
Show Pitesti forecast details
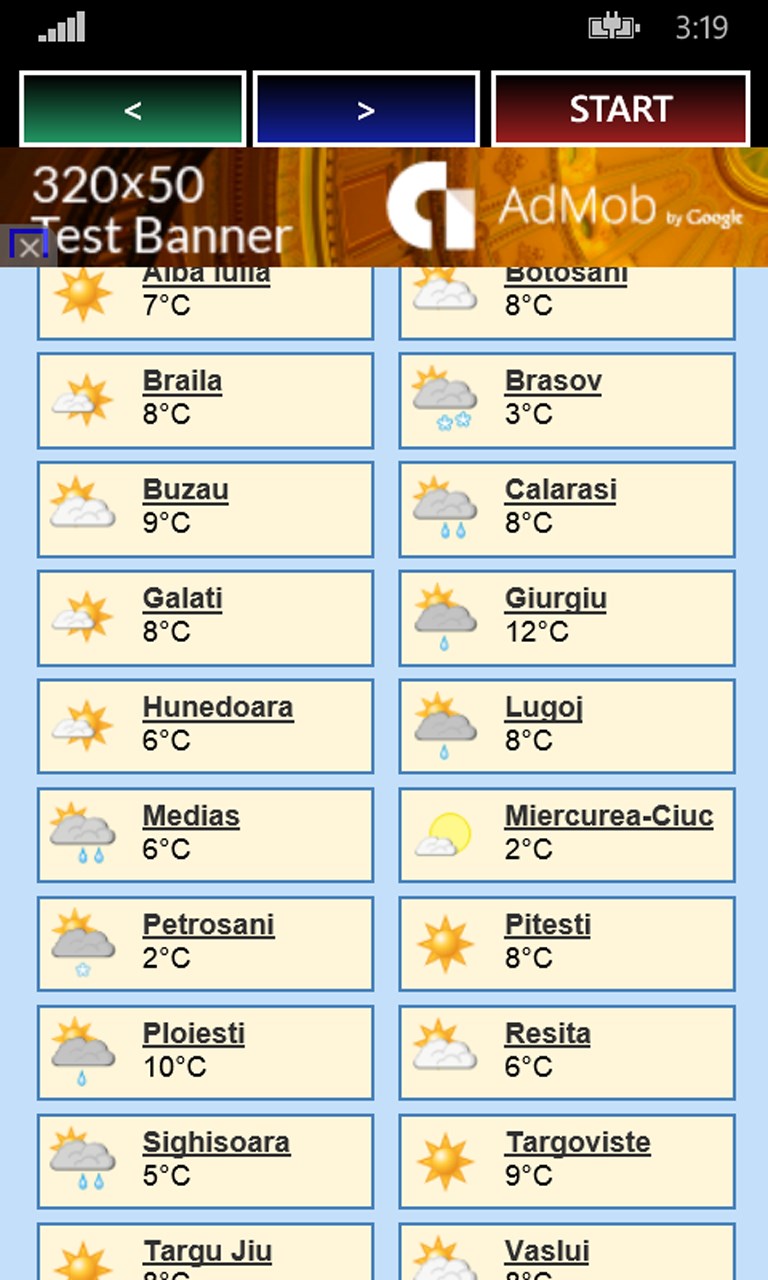click(547, 926)
